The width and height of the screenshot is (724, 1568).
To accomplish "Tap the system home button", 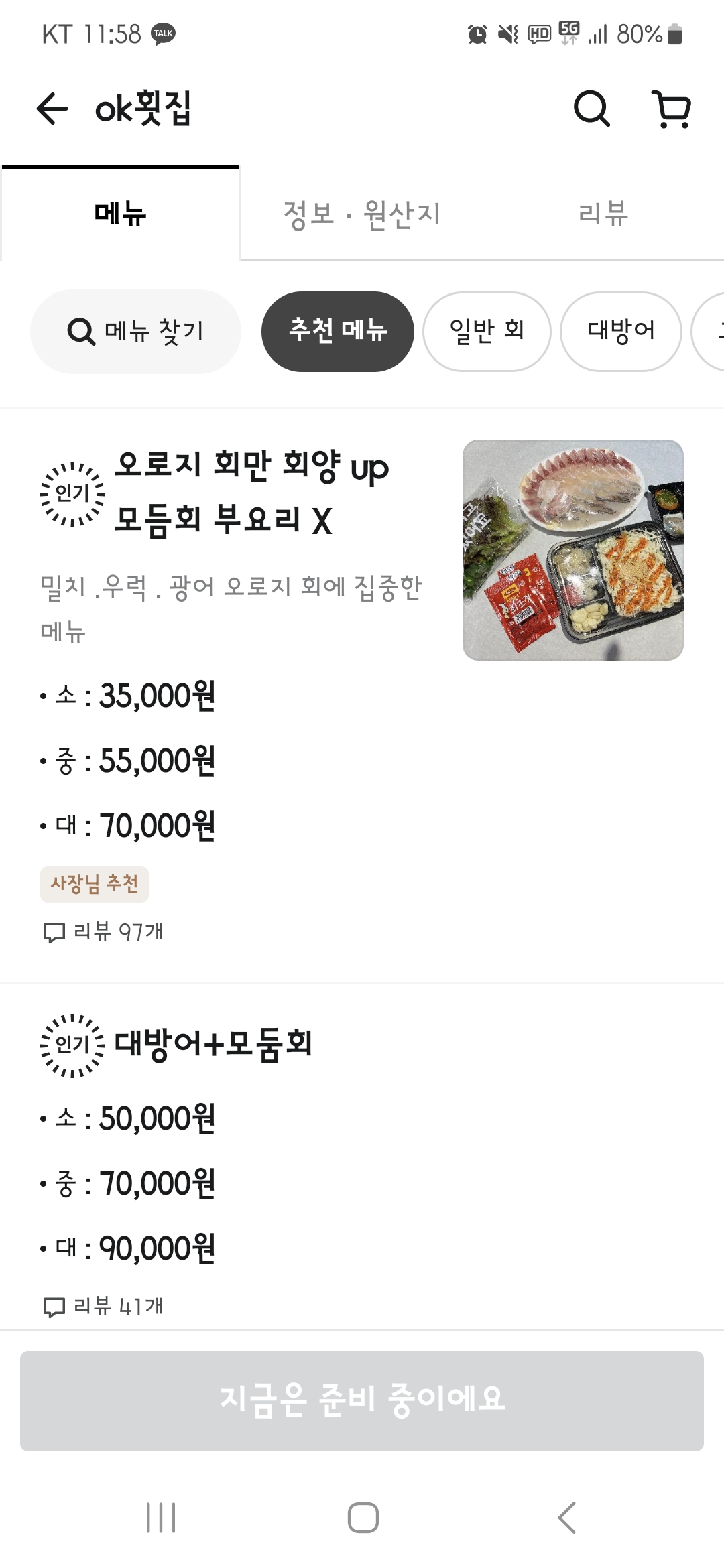I will pos(363,1518).
